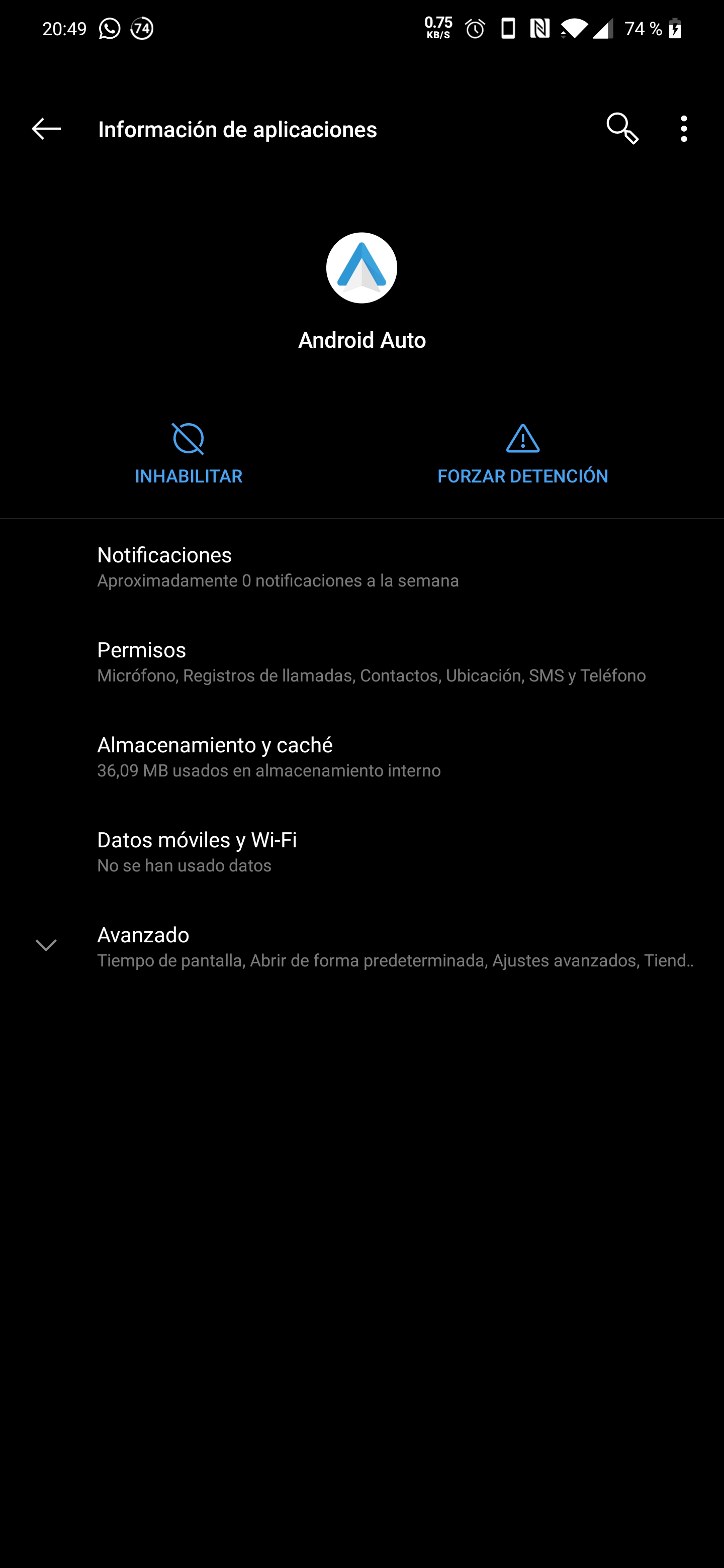Image resolution: width=724 pixels, height=1568 pixels.
Task: Open the three-dot overflow menu
Action: tap(684, 129)
